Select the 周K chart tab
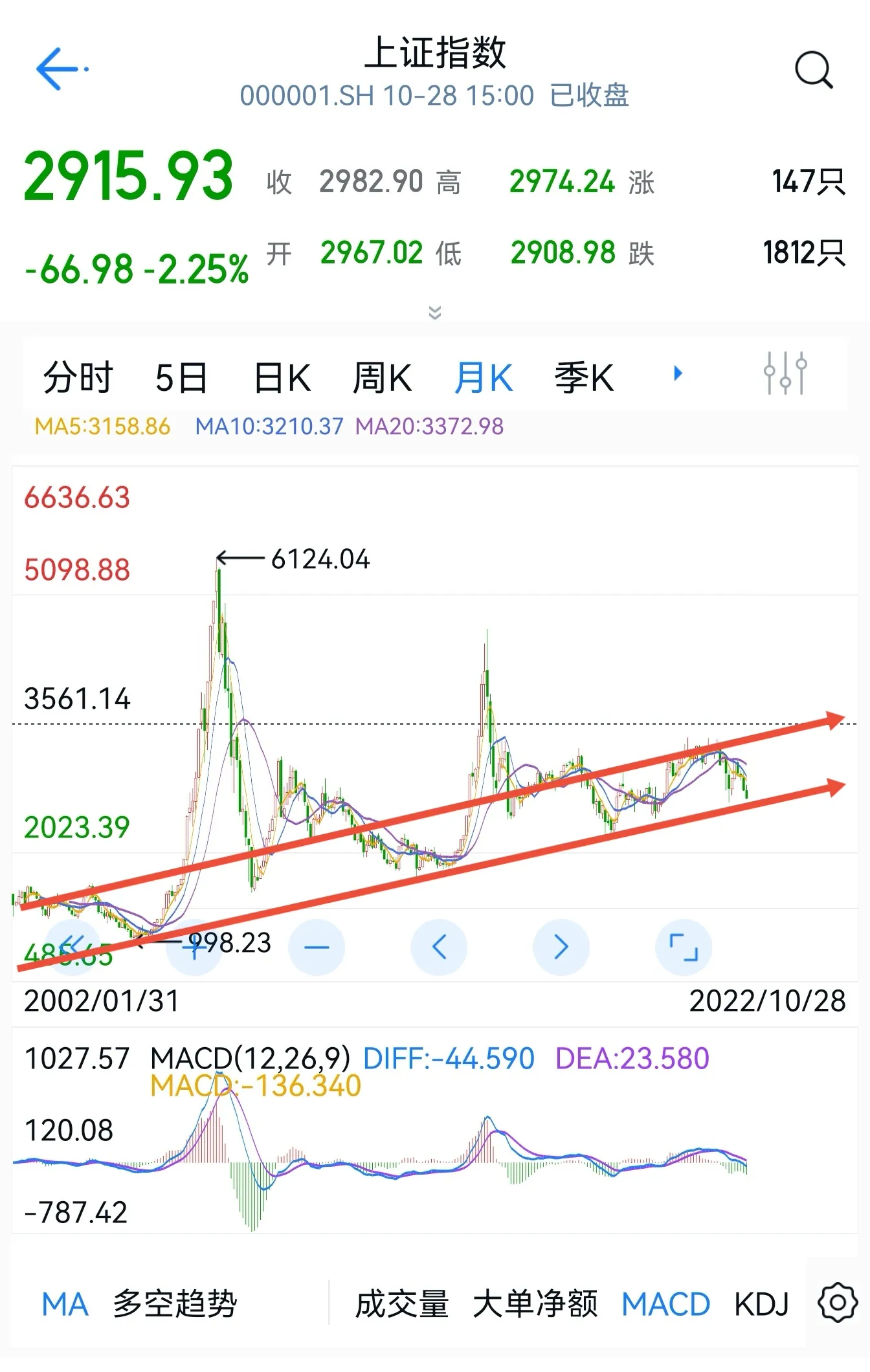870x1372 pixels. tap(383, 377)
